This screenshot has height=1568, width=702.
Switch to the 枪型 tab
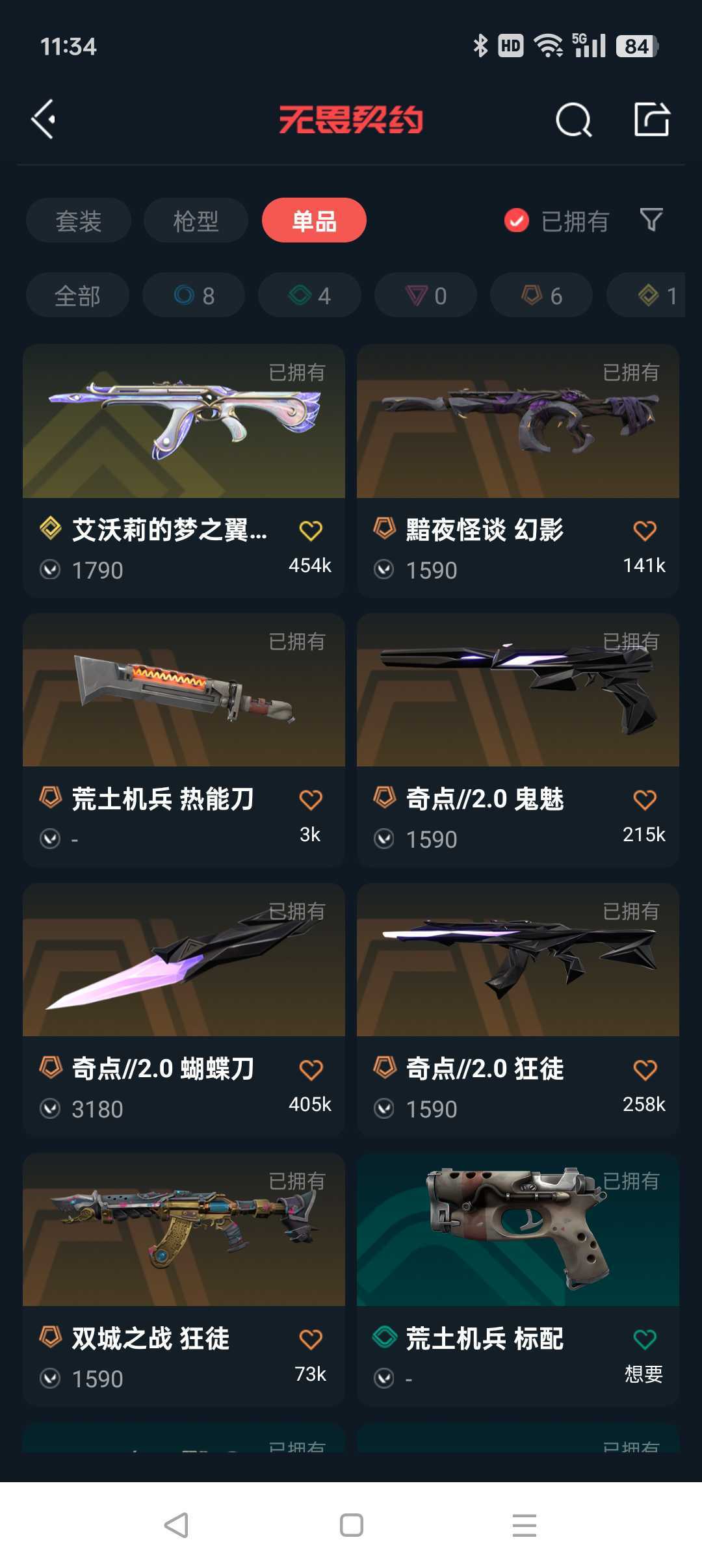[x=196, y=220]
